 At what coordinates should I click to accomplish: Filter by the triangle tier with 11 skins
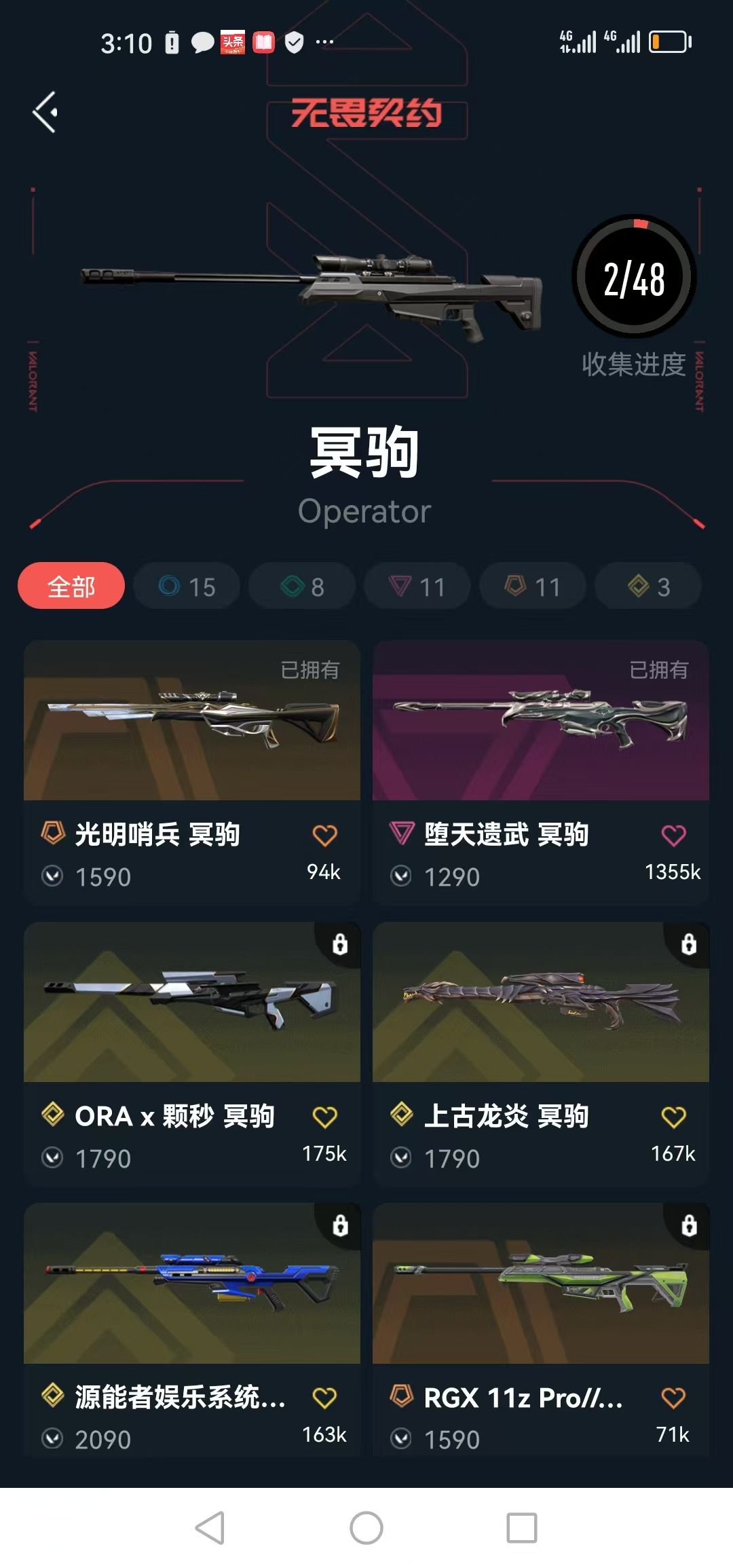(417, 586)
